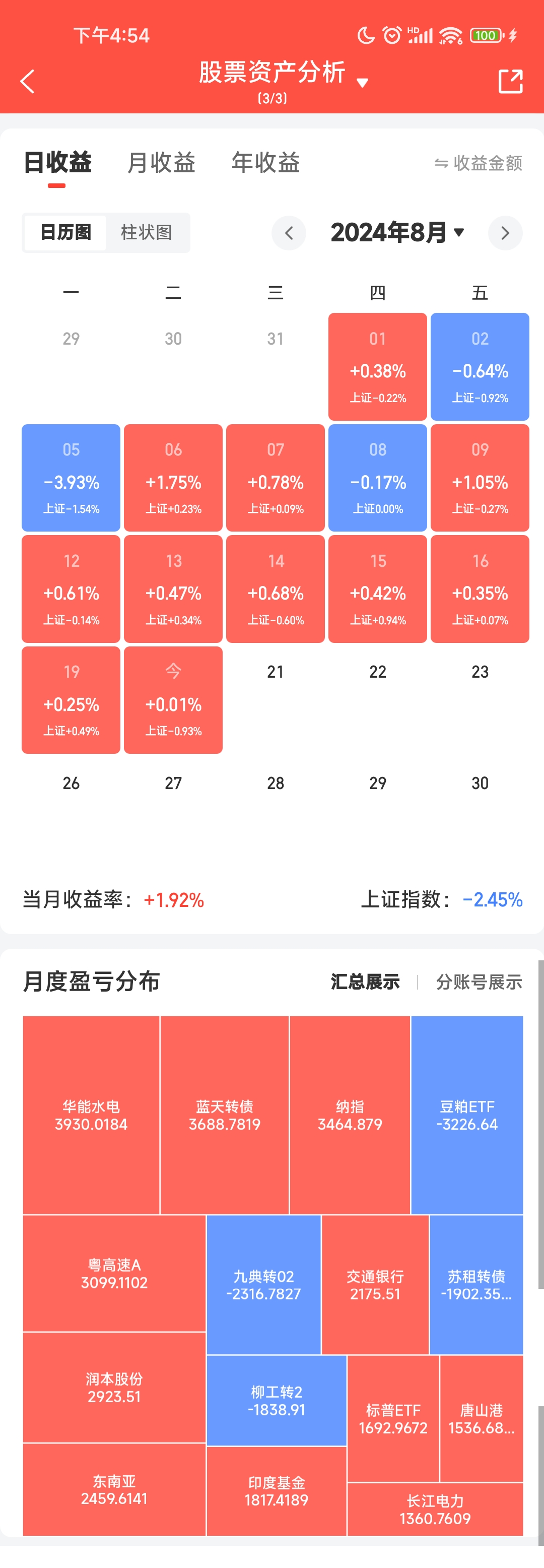544x1568 pixels.
Task: Select the 日历图 view
Action: (x=65, y=232)
